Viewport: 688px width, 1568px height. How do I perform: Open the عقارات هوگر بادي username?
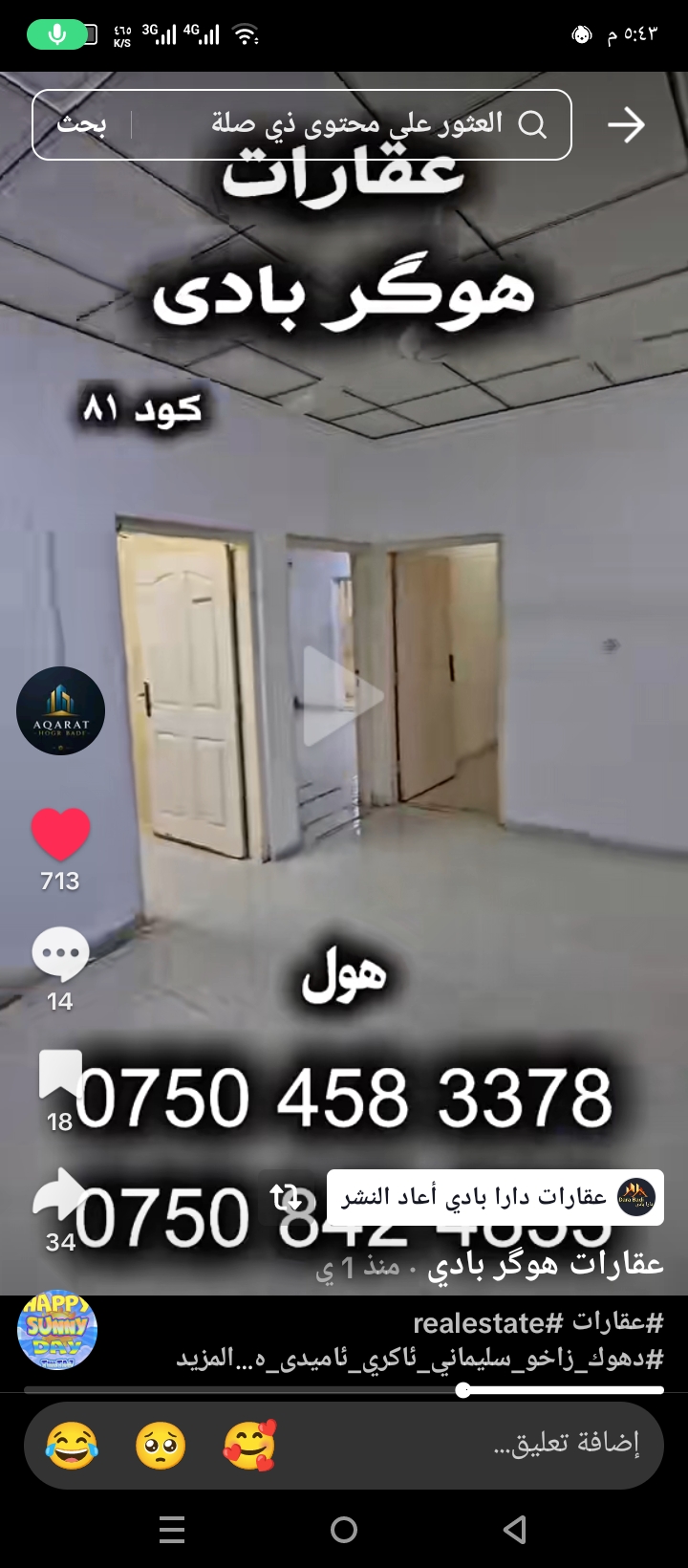tap(546, 1264)
